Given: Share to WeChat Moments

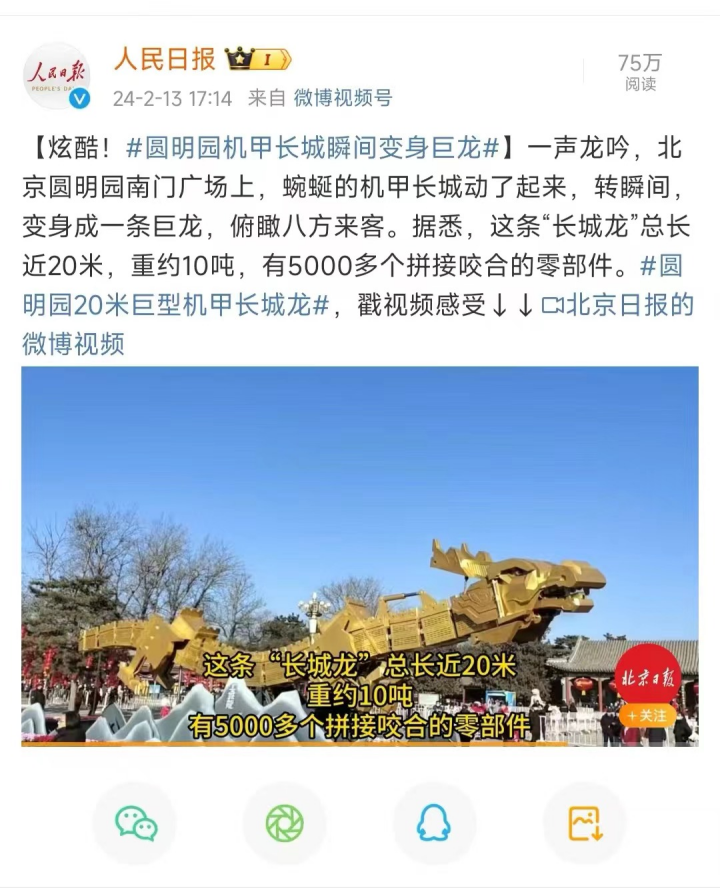Looking at the screenshot, I should (285, 822).
